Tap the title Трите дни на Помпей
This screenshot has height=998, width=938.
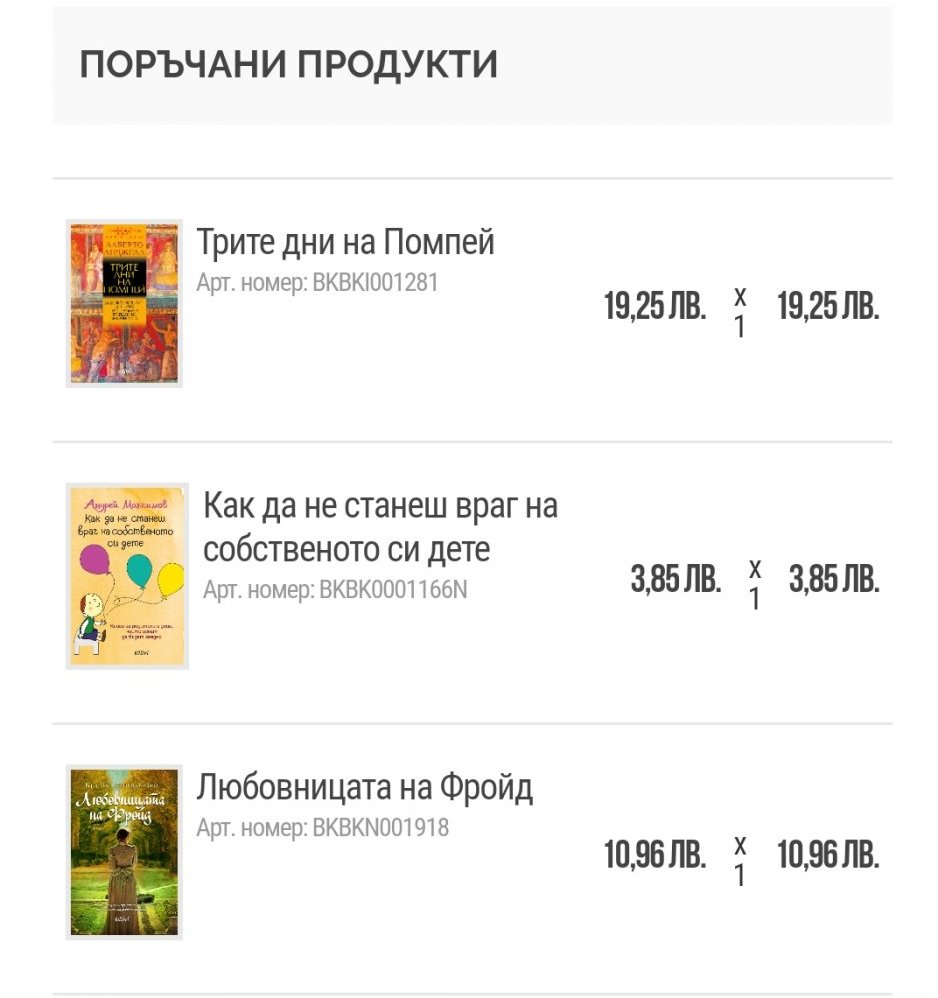345,242
